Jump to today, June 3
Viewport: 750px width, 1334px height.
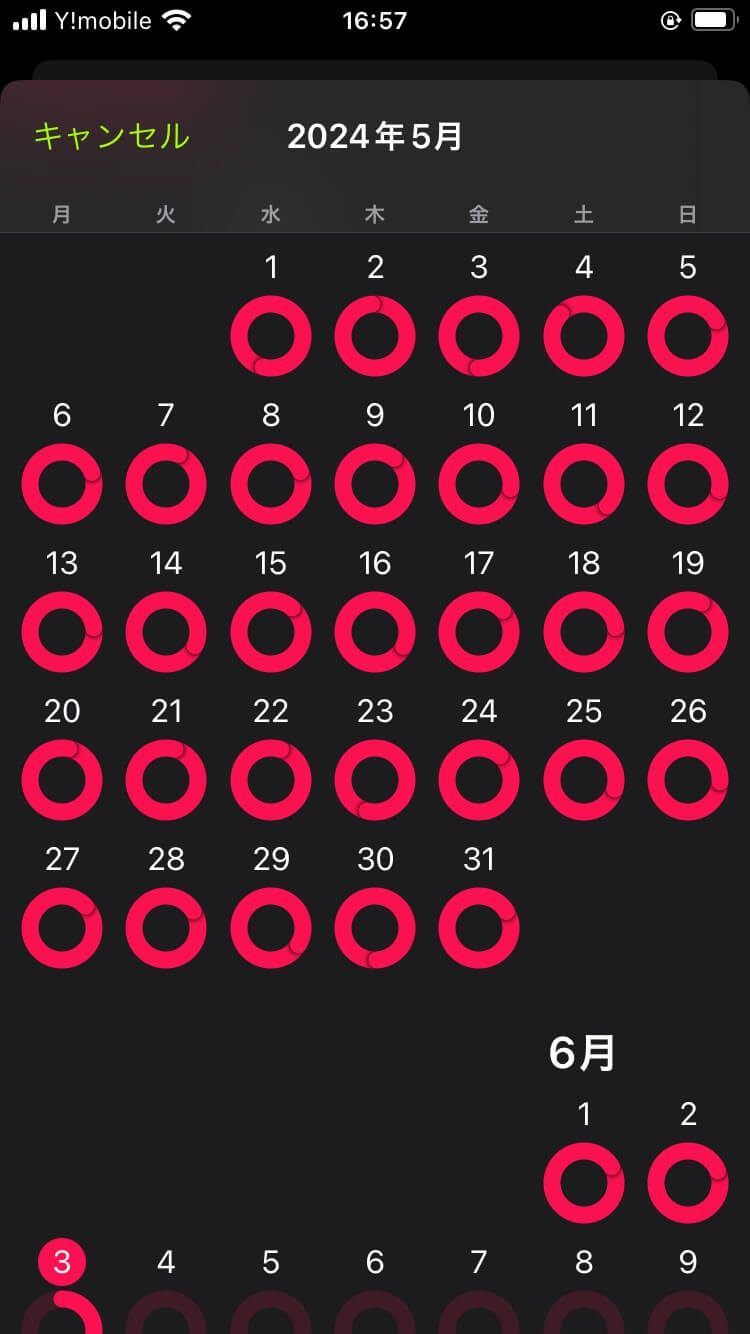point(62,1264)
